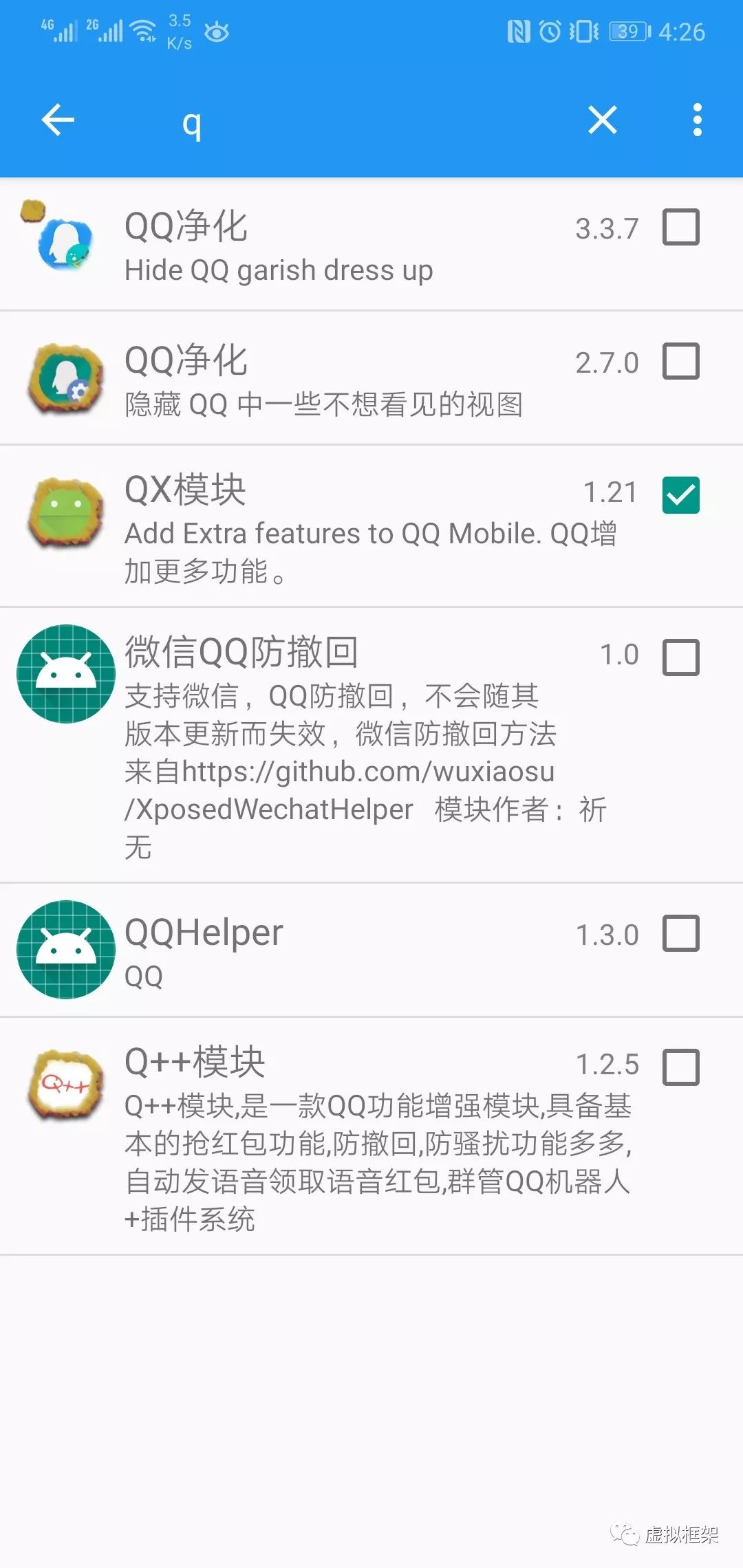
Task: Open the 微信QQ防撤回 module entry
Action: pyautogui.click(x=371, y=745)
